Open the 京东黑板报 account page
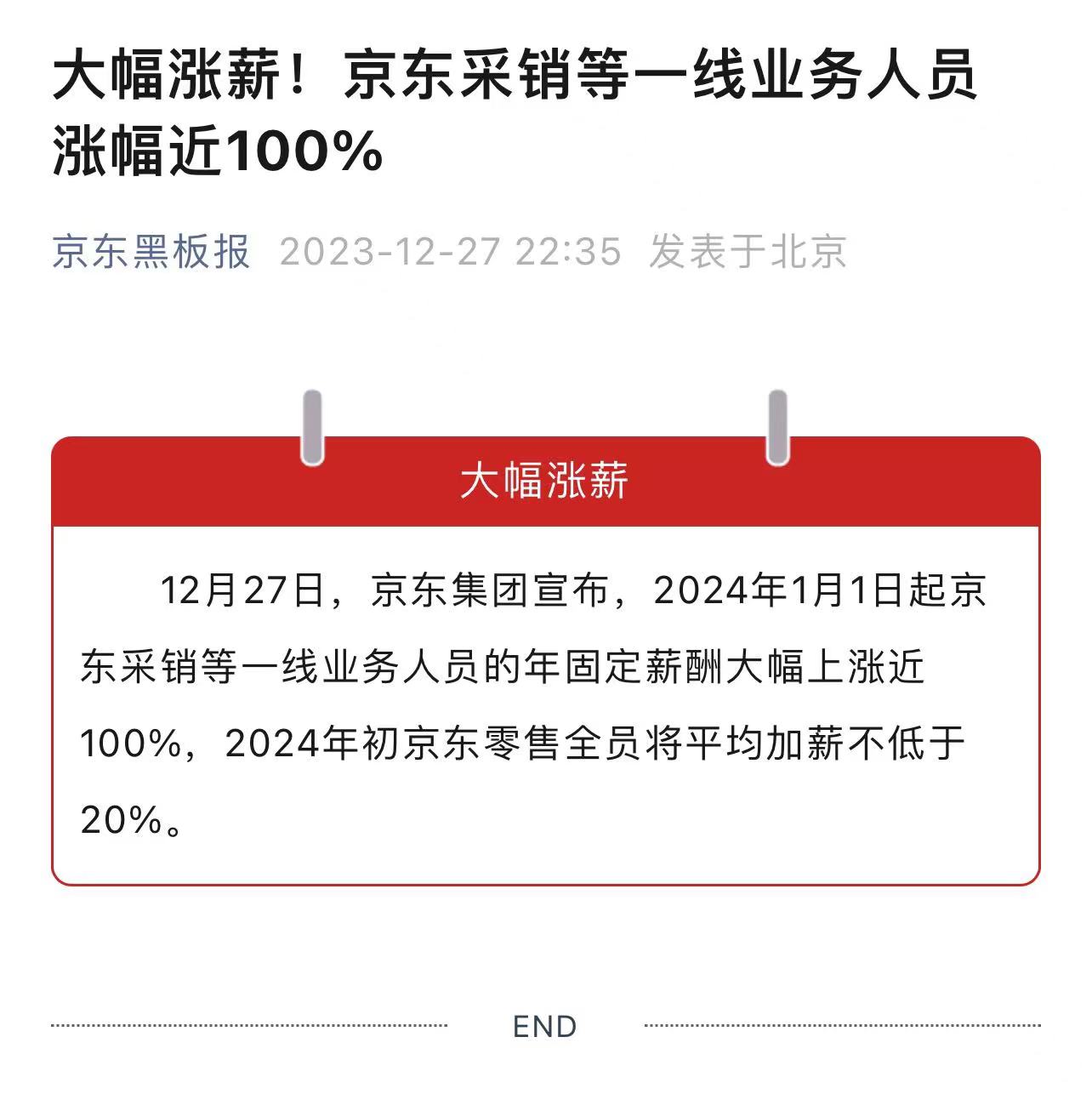1092x1094 pixels. coord(151,252)
